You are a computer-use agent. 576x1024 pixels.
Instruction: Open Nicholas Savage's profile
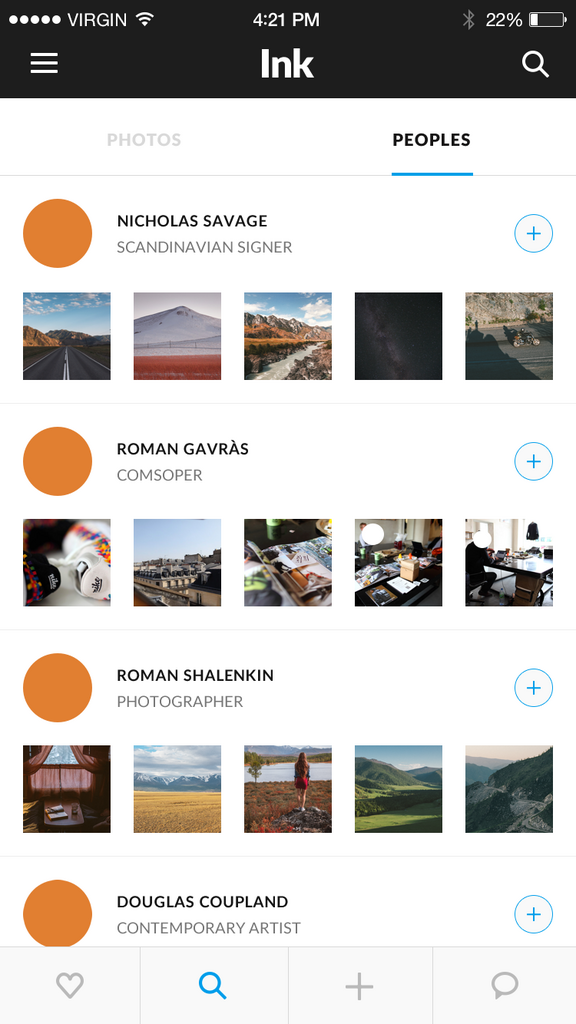(x=192, y=221)
